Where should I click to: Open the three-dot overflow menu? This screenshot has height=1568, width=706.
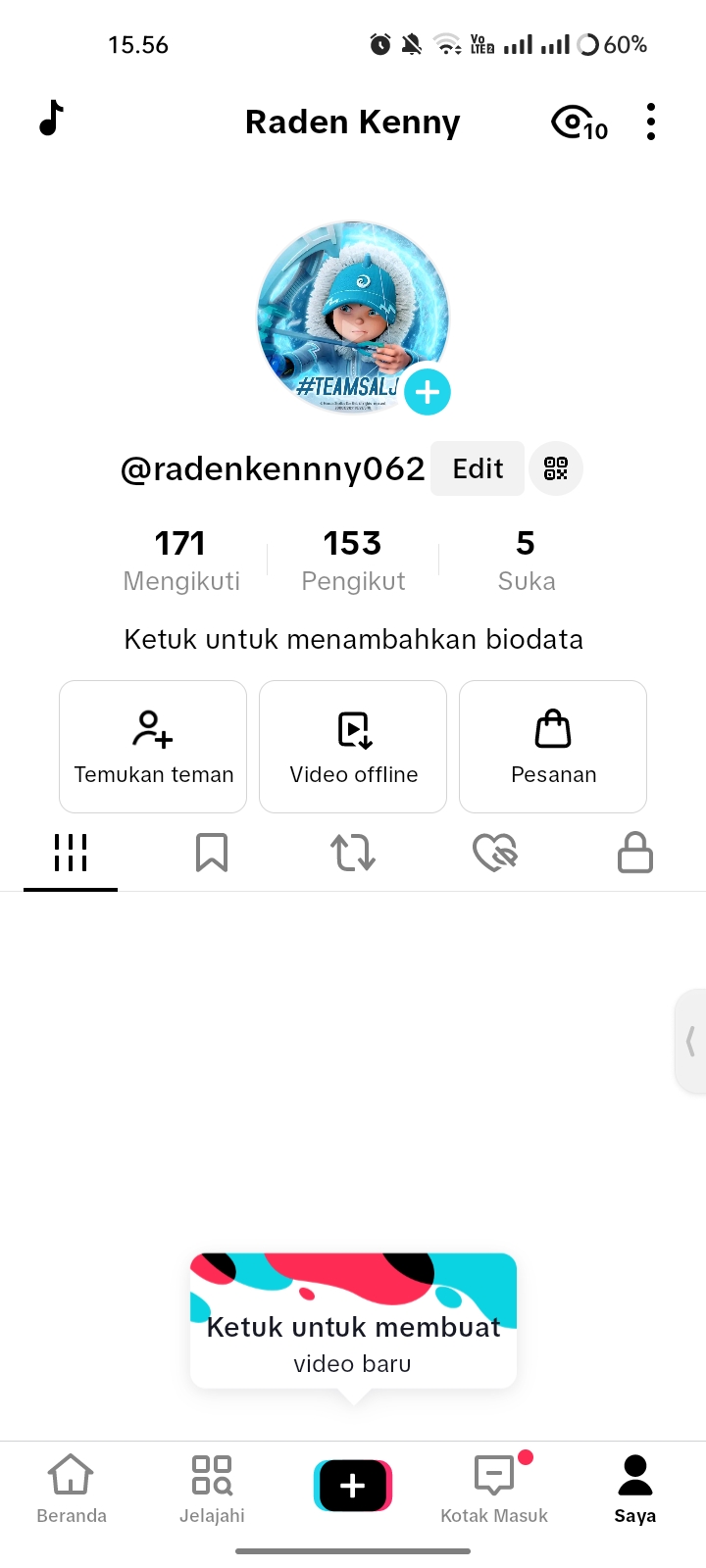(x=650, y=122)
